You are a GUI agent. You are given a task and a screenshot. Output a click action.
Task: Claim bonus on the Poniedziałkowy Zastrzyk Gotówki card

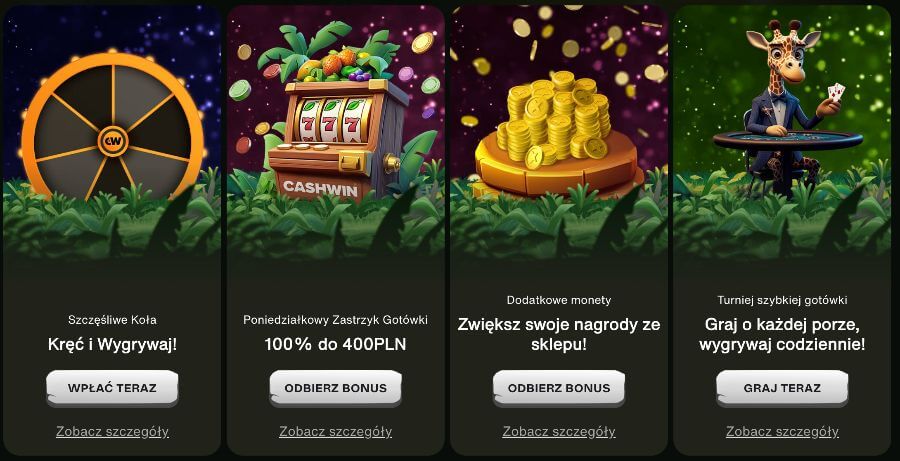click(x=335, y=388)
